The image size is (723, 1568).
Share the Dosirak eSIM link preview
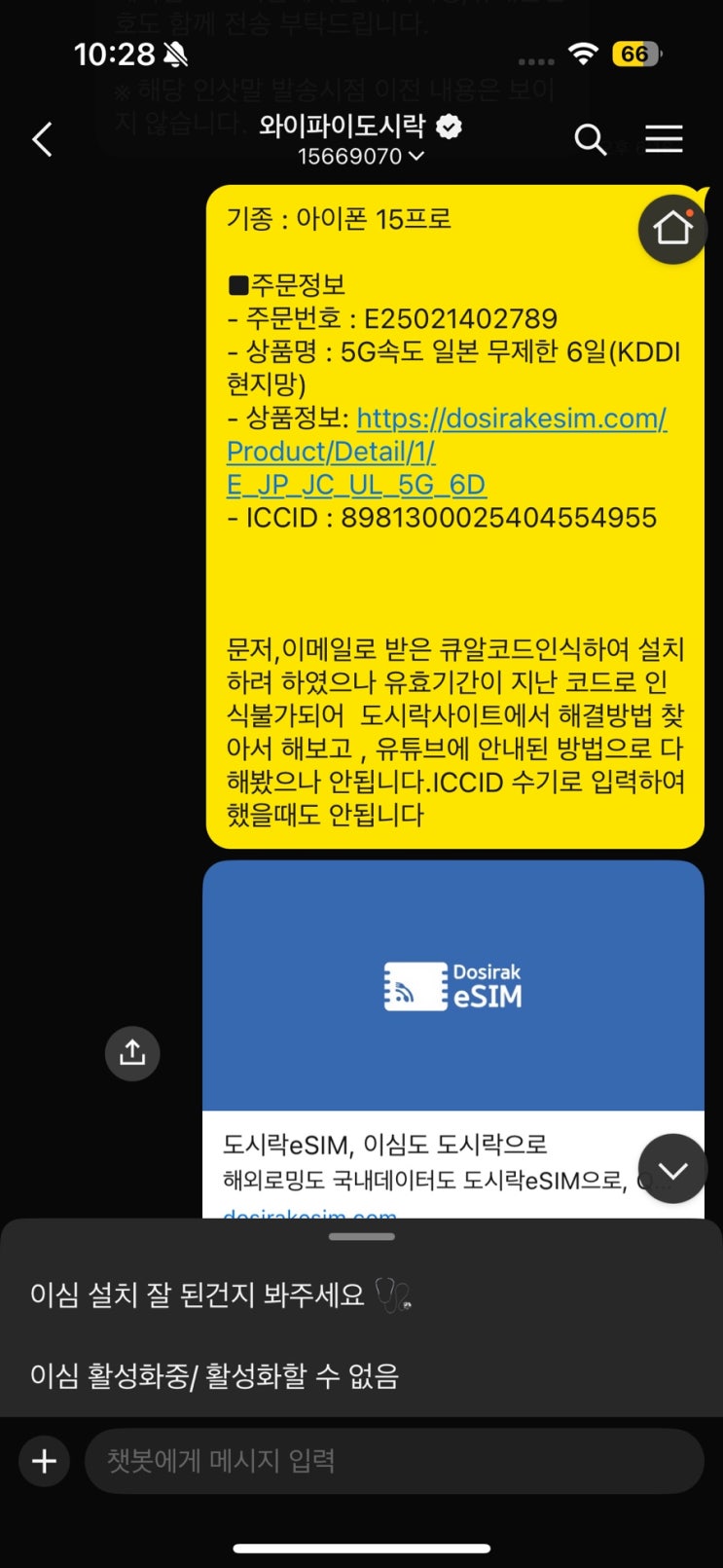coord(132,1053)
